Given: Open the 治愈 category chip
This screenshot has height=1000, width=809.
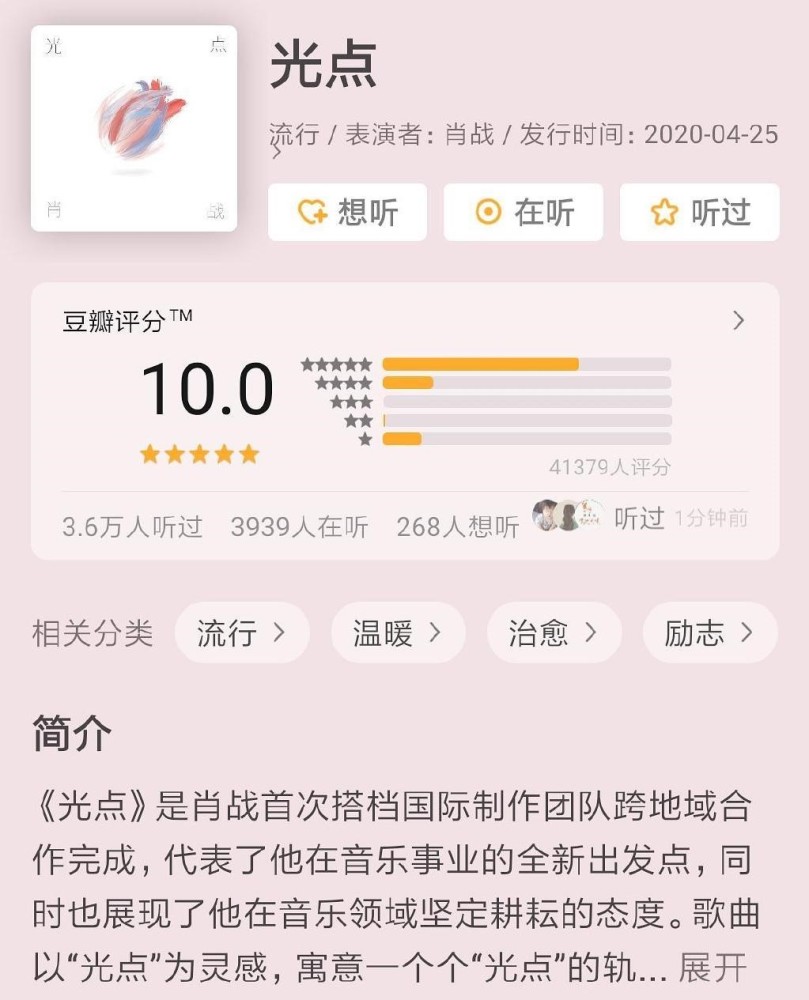Looking at the screenshot, I should point(553,633).
